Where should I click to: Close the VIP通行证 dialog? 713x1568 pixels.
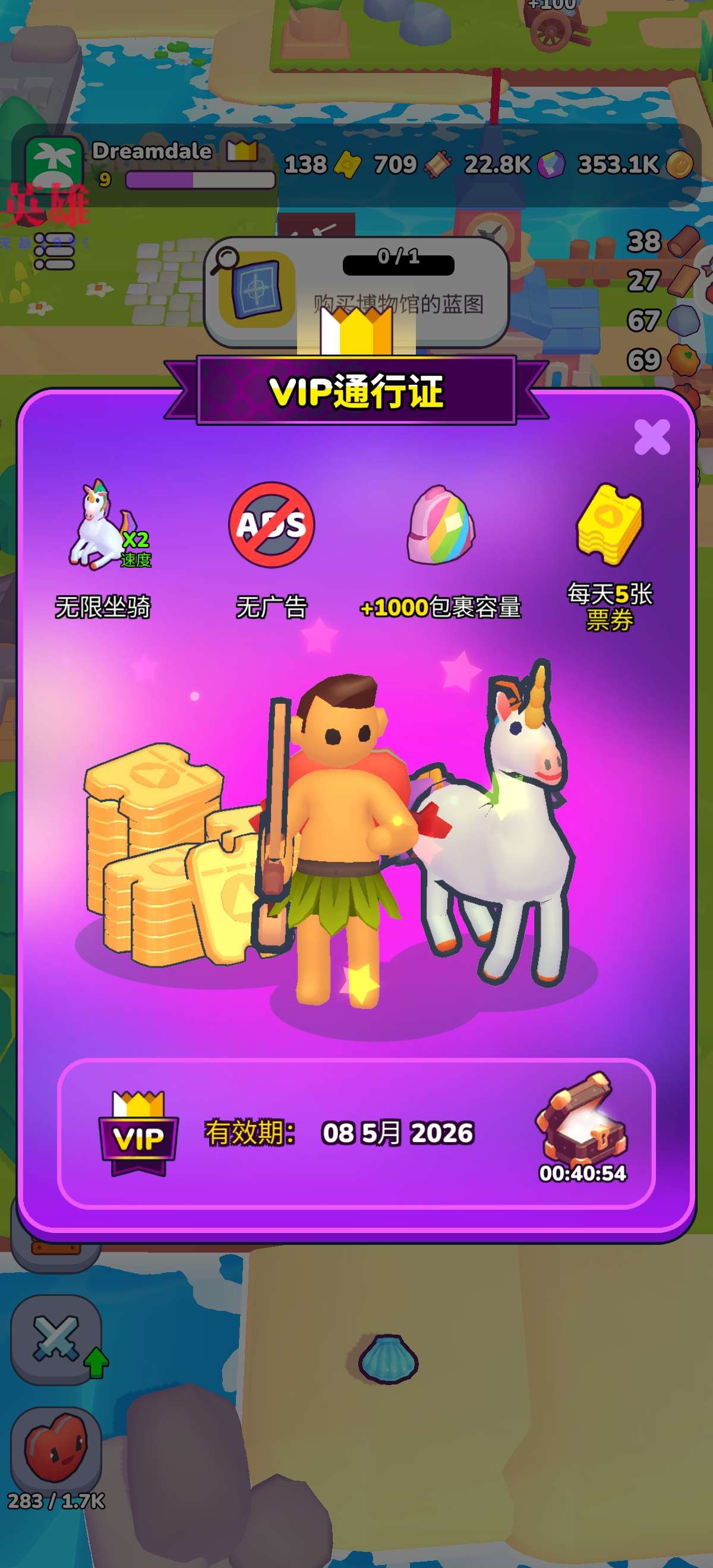pyautogui.click(x=651, y=437)
